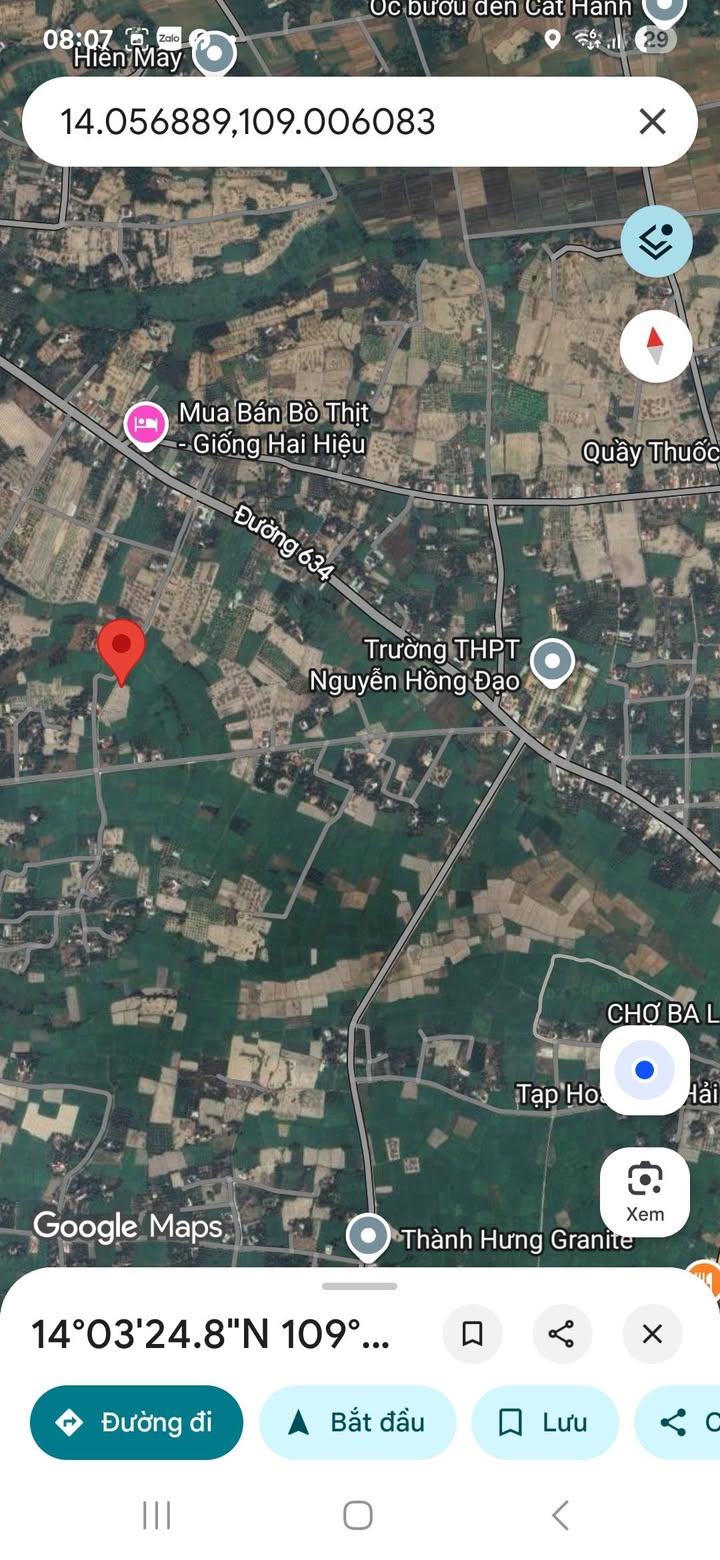Tap the compass to reorient map

pyautogui.click(x=656, y=346)
